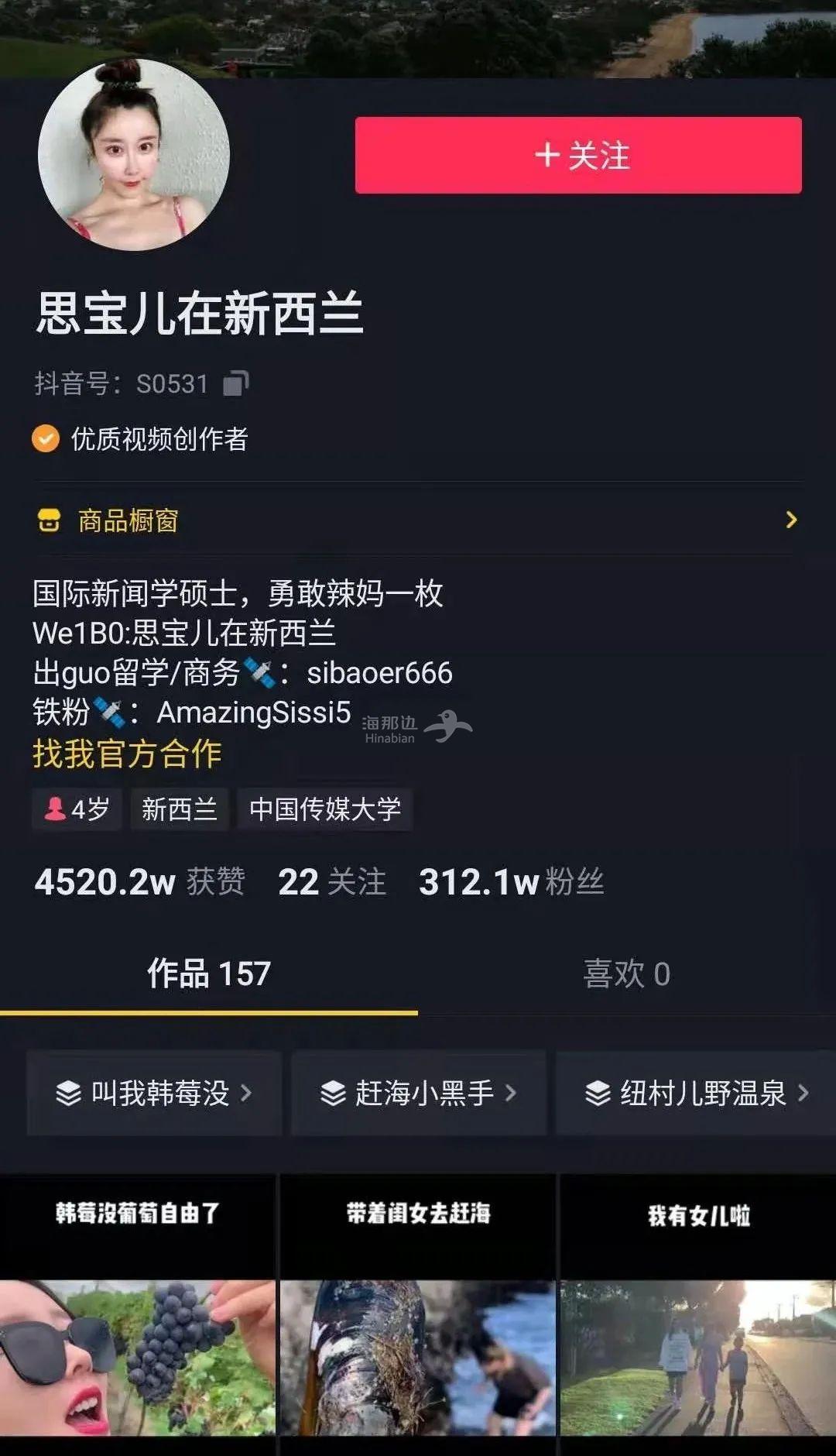The image size is (836, 1456).
Task: Copy the Douyin ID S0531
Action: click(x=235, y=383)
